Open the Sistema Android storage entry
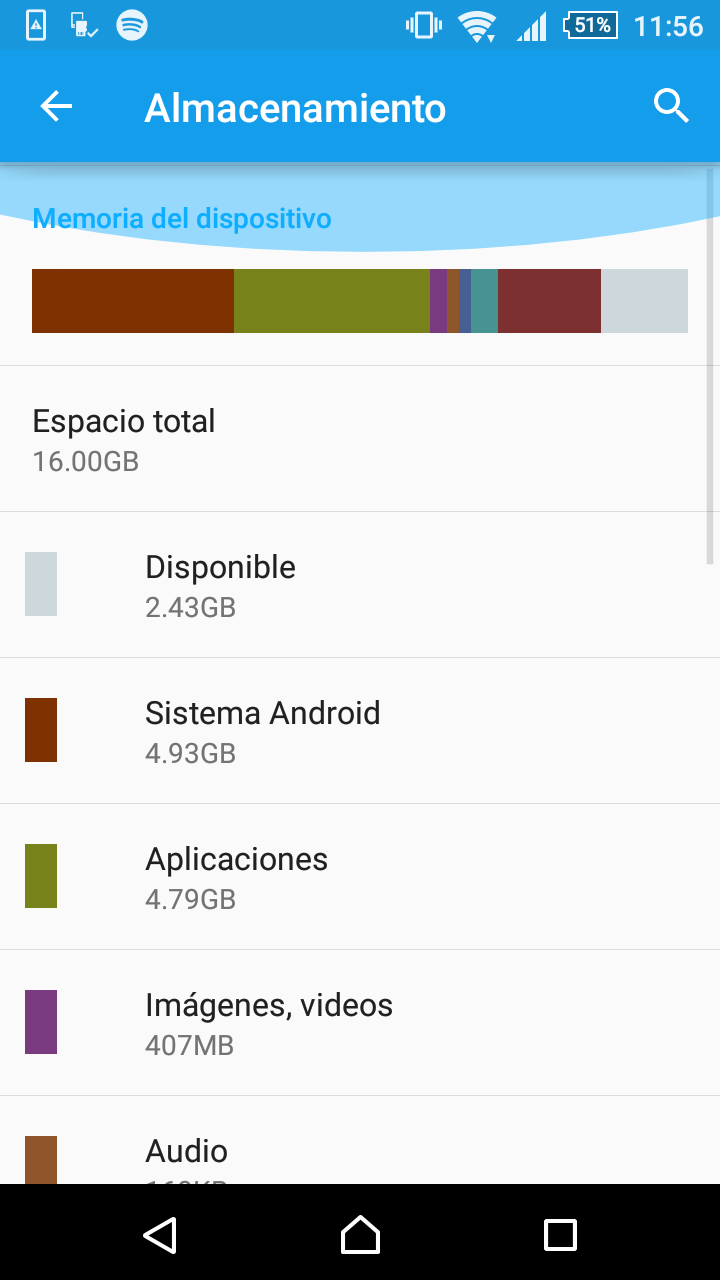 click(x=360, y=730)
